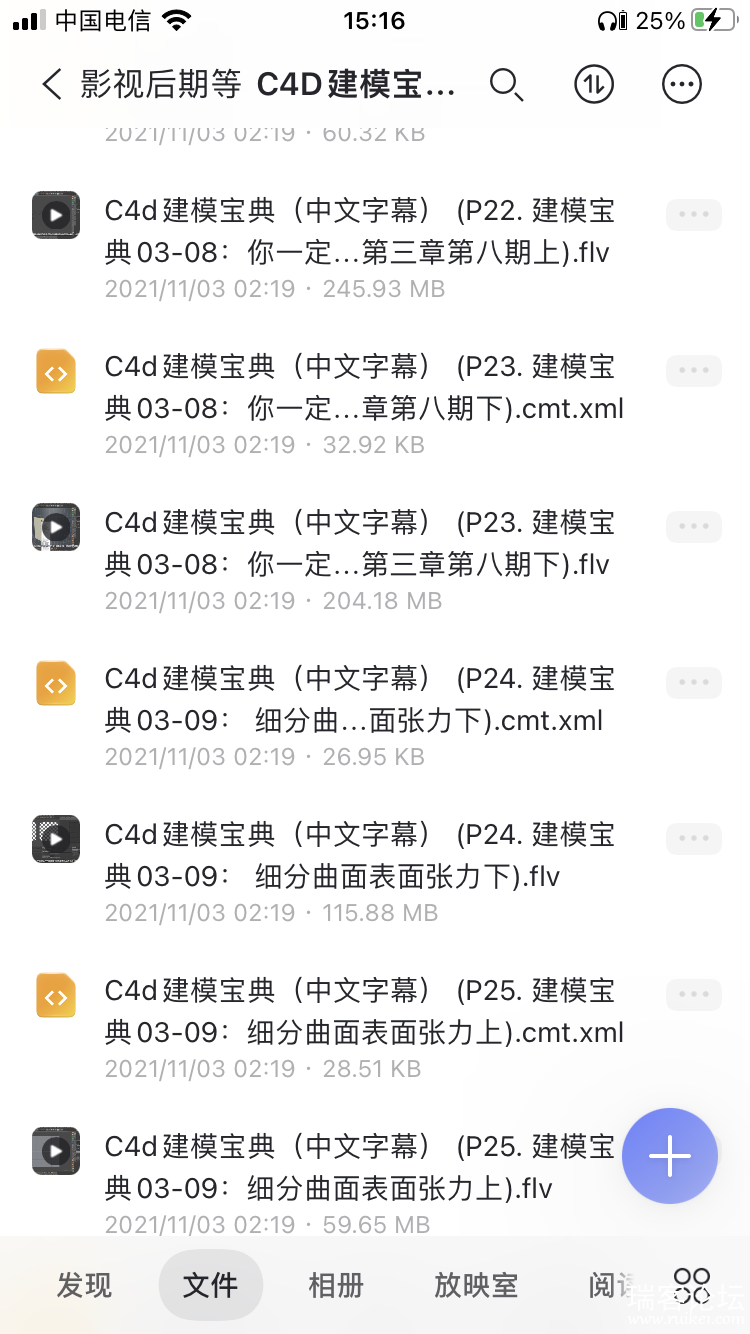The image size is (750, 1334).
Task: Show more options for the P24 flv video
Action: pyautogui.click(x=693, y=839)
